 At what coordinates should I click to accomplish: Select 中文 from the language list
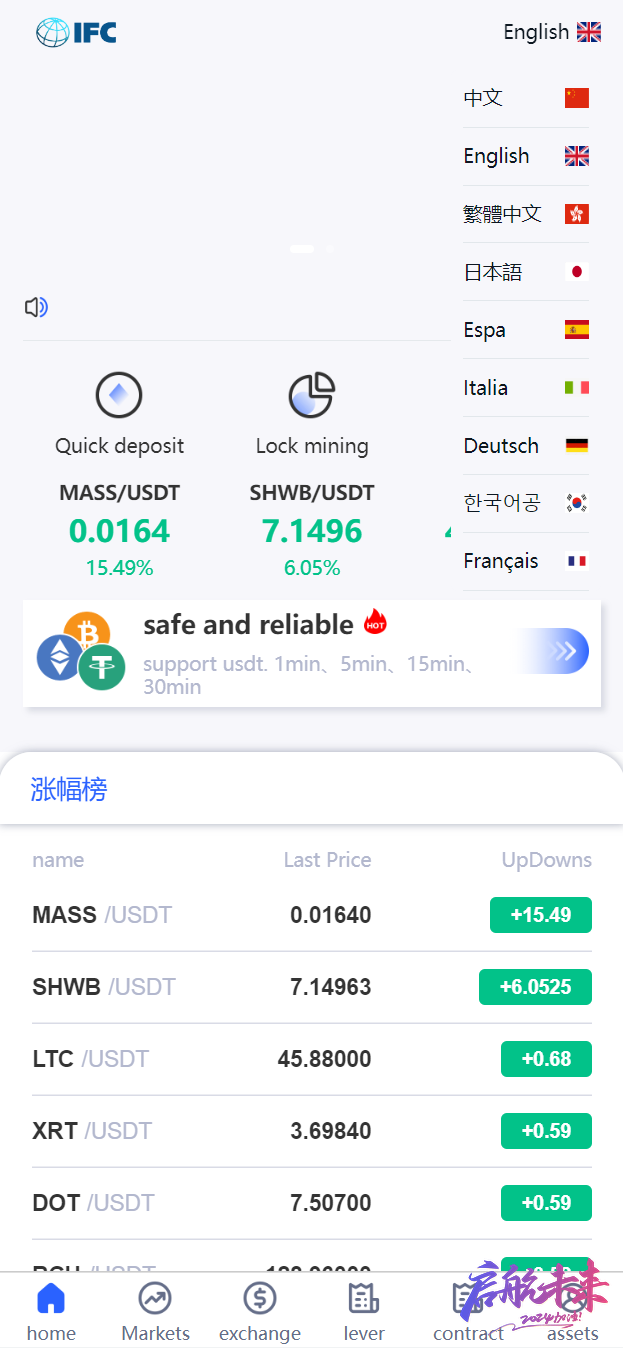pyautogui.click(x=526, y=98)
